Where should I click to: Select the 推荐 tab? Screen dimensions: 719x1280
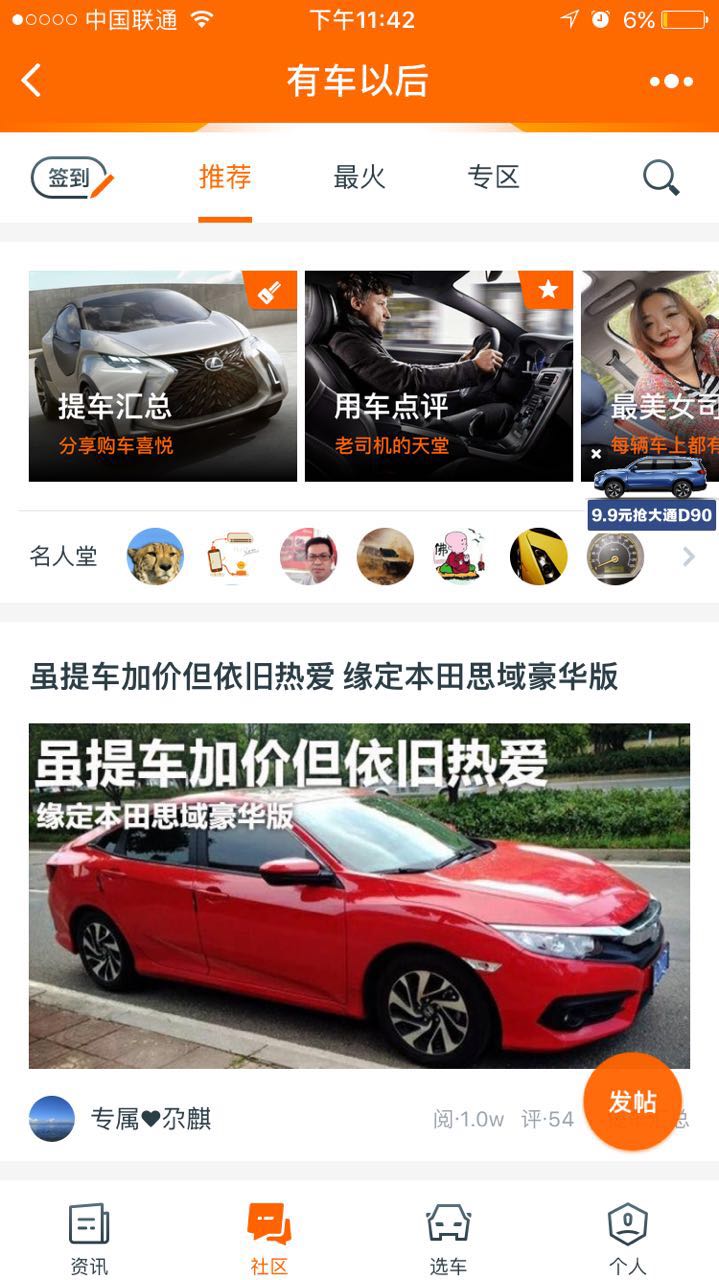[x=225, y=178]
